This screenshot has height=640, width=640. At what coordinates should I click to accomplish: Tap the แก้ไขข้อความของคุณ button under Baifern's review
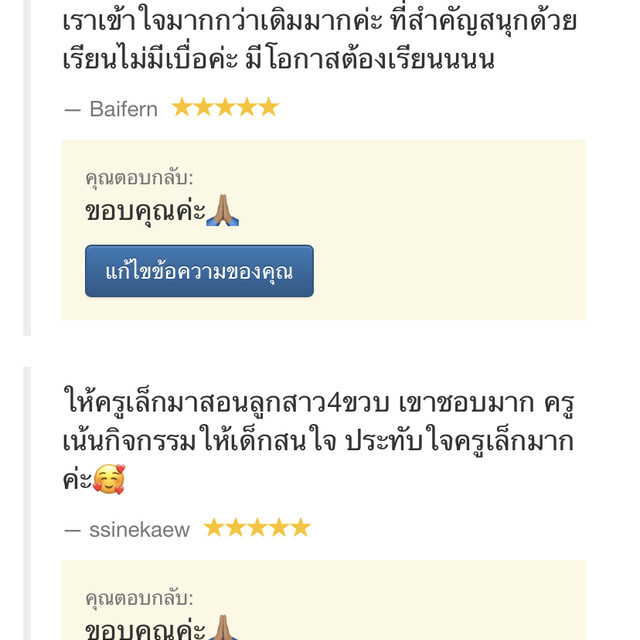pyautogui.click(x=199, y=271)
